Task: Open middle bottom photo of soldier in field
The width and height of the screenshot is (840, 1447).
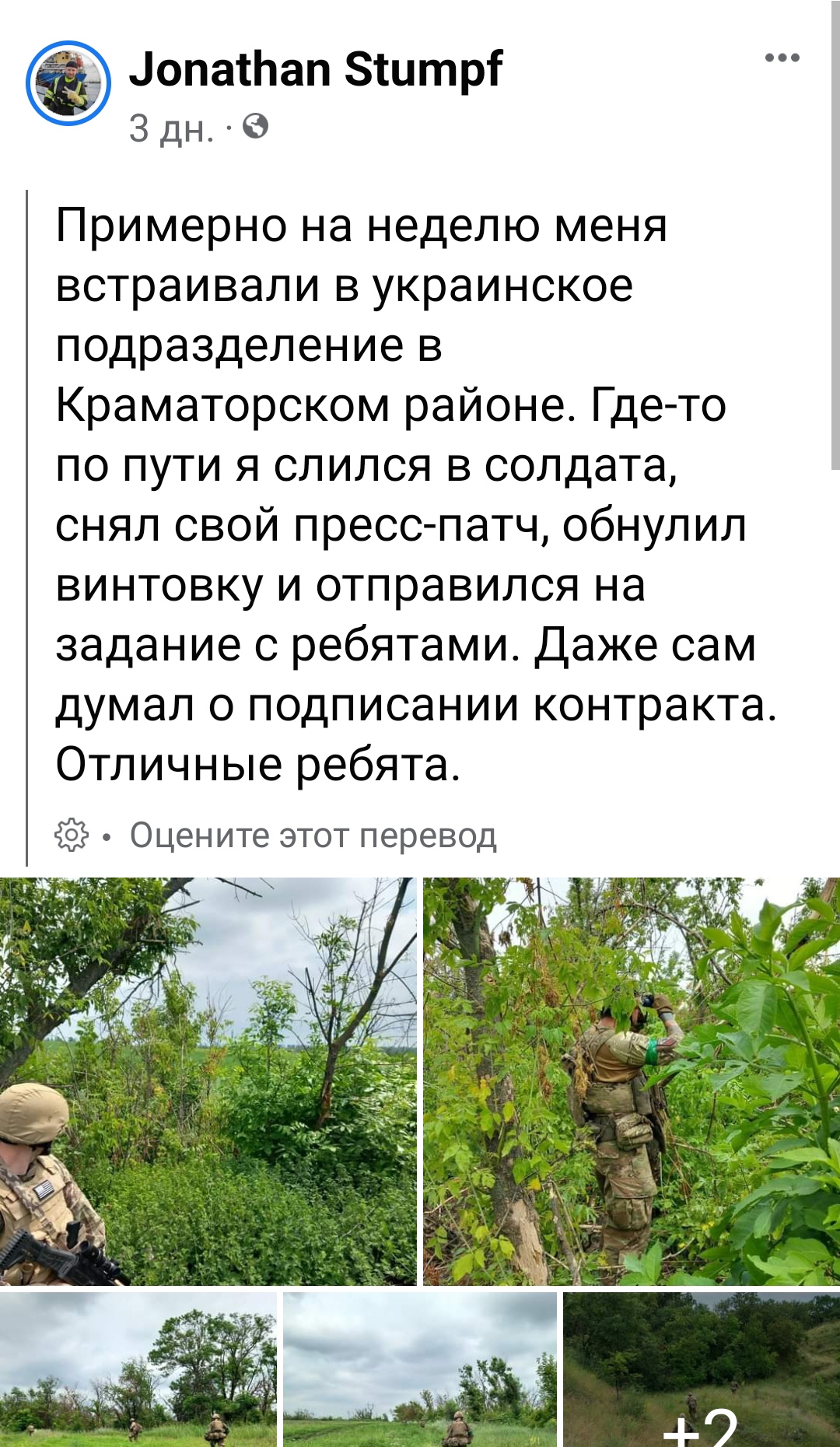Action: point(420,1369)
